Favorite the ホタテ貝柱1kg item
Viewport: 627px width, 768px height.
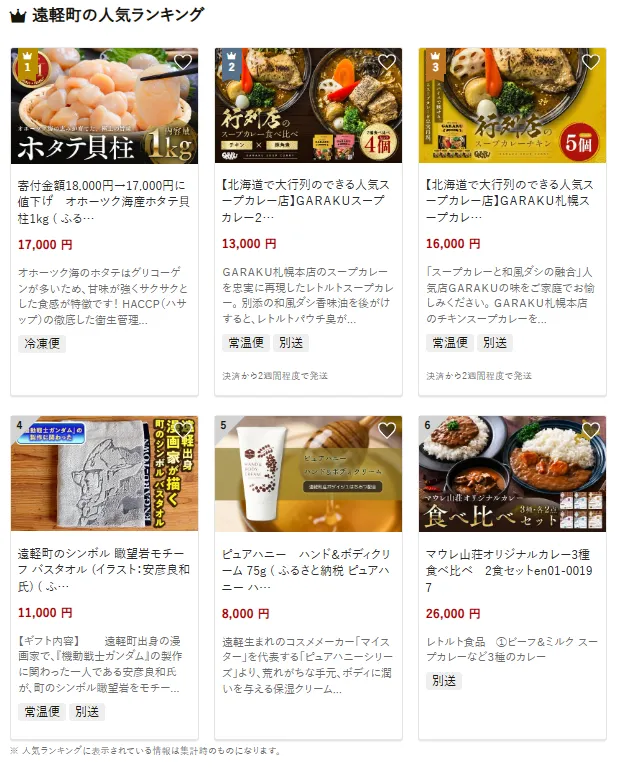coord(183,63)
